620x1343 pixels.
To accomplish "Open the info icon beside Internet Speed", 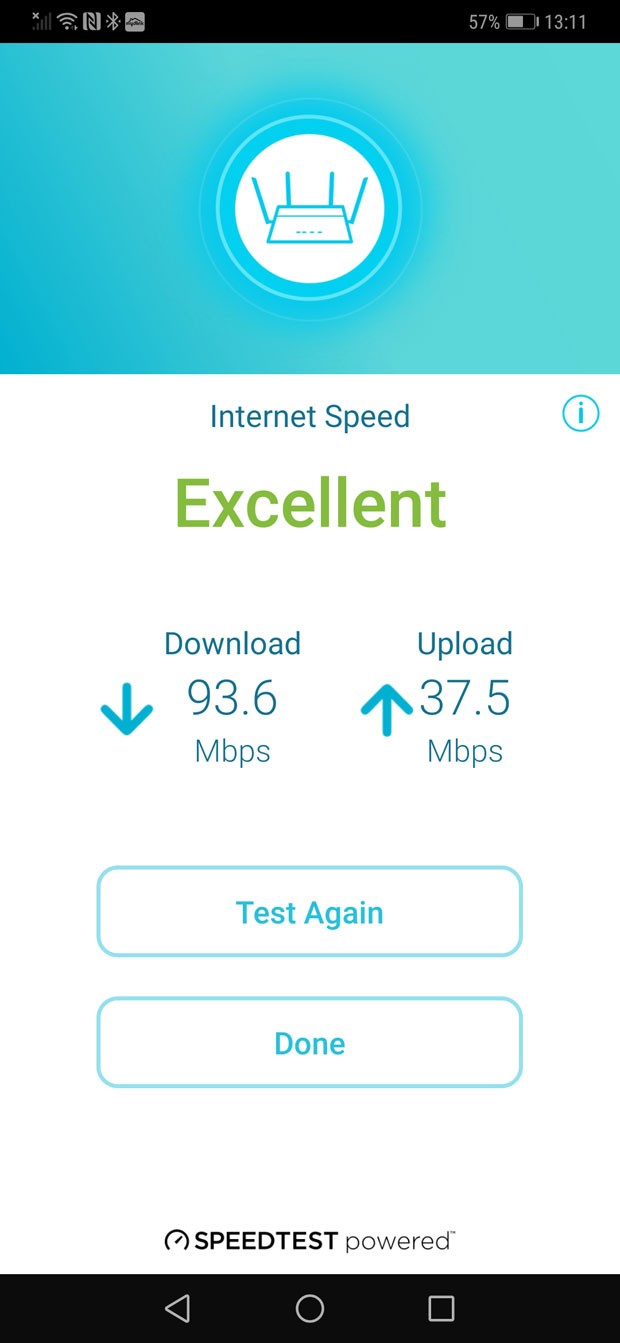I will (580, 413).
